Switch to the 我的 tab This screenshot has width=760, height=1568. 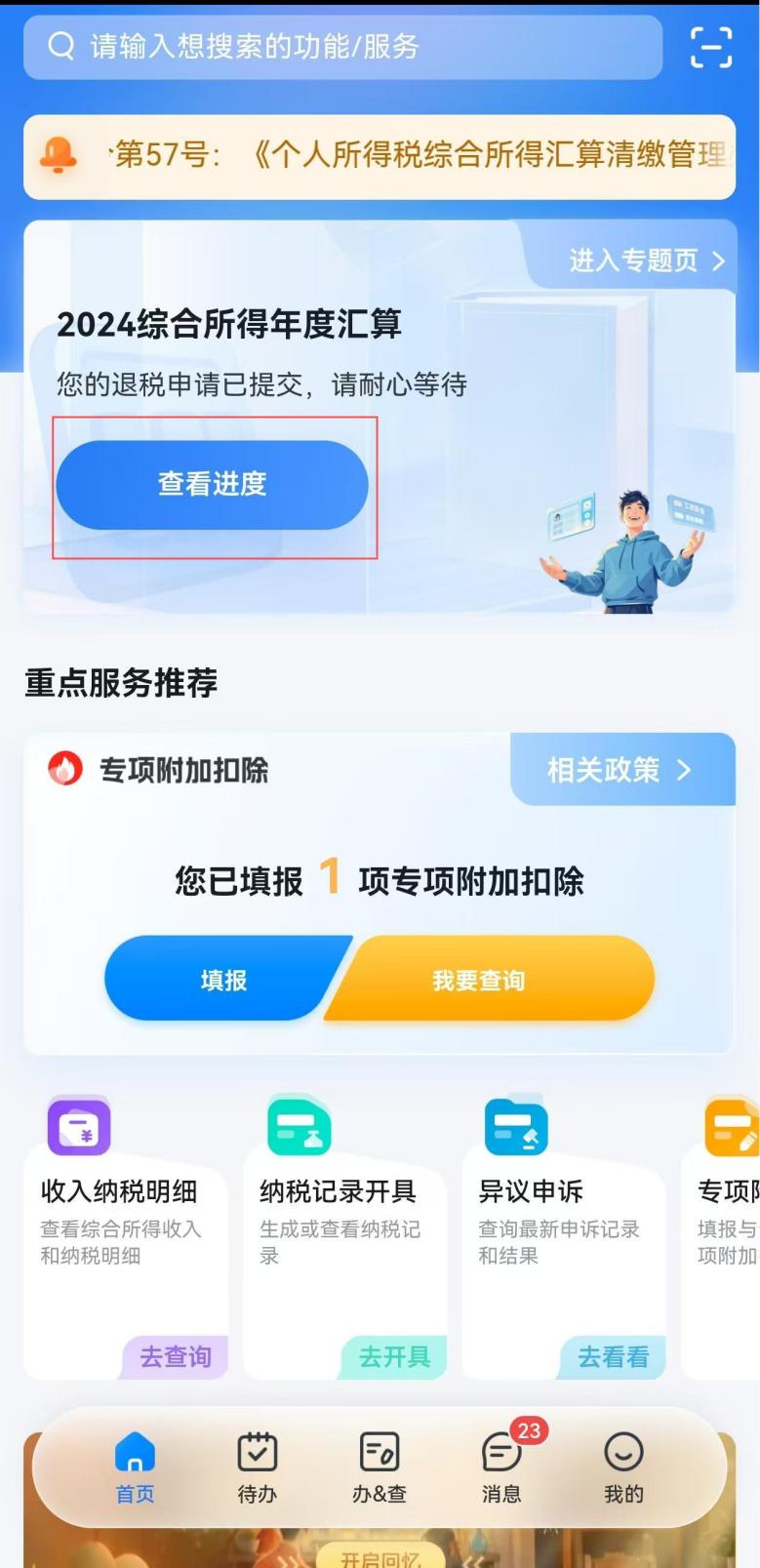(x=623, y=1468)
